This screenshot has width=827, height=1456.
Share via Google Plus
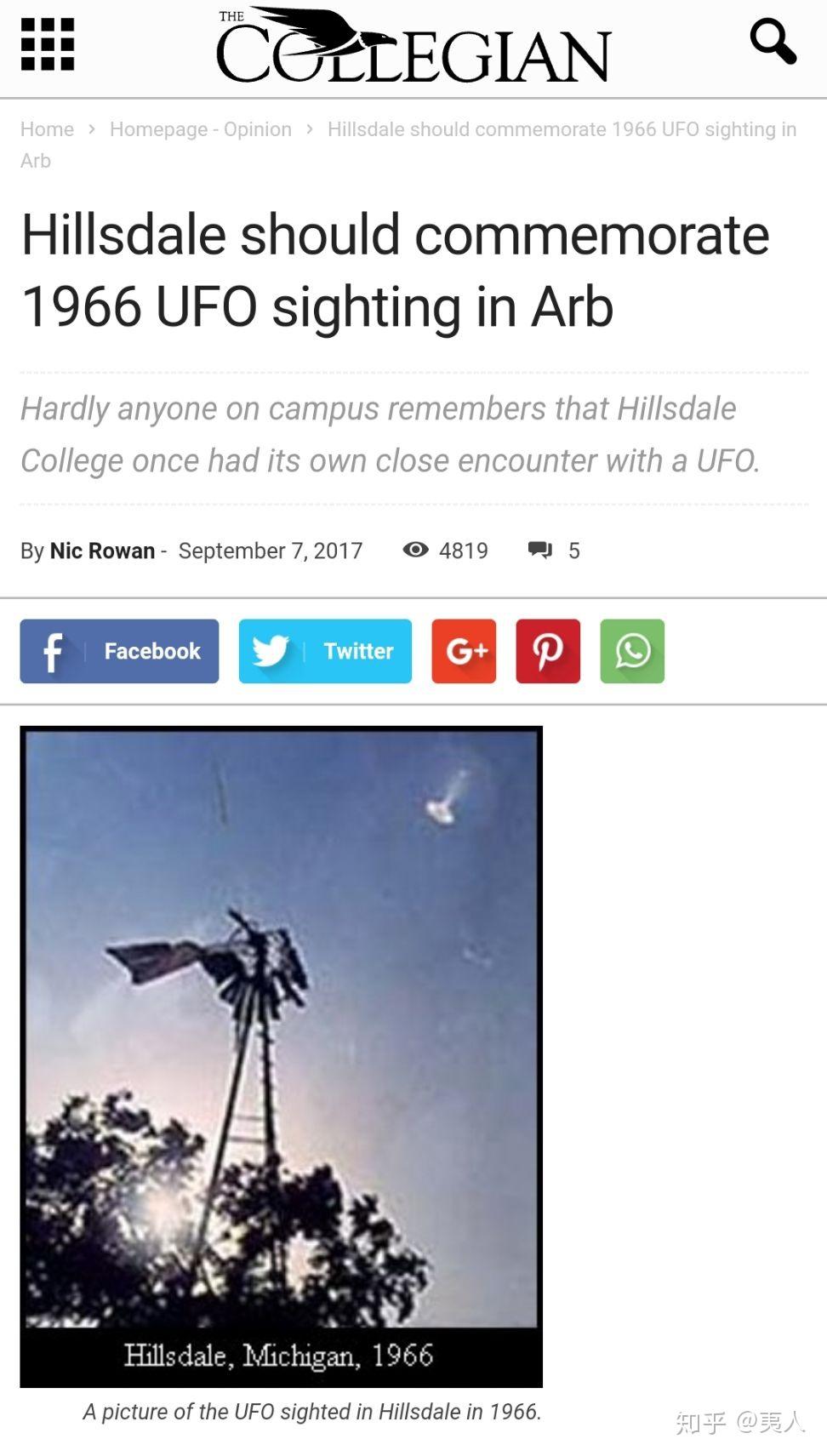[464, 651]
